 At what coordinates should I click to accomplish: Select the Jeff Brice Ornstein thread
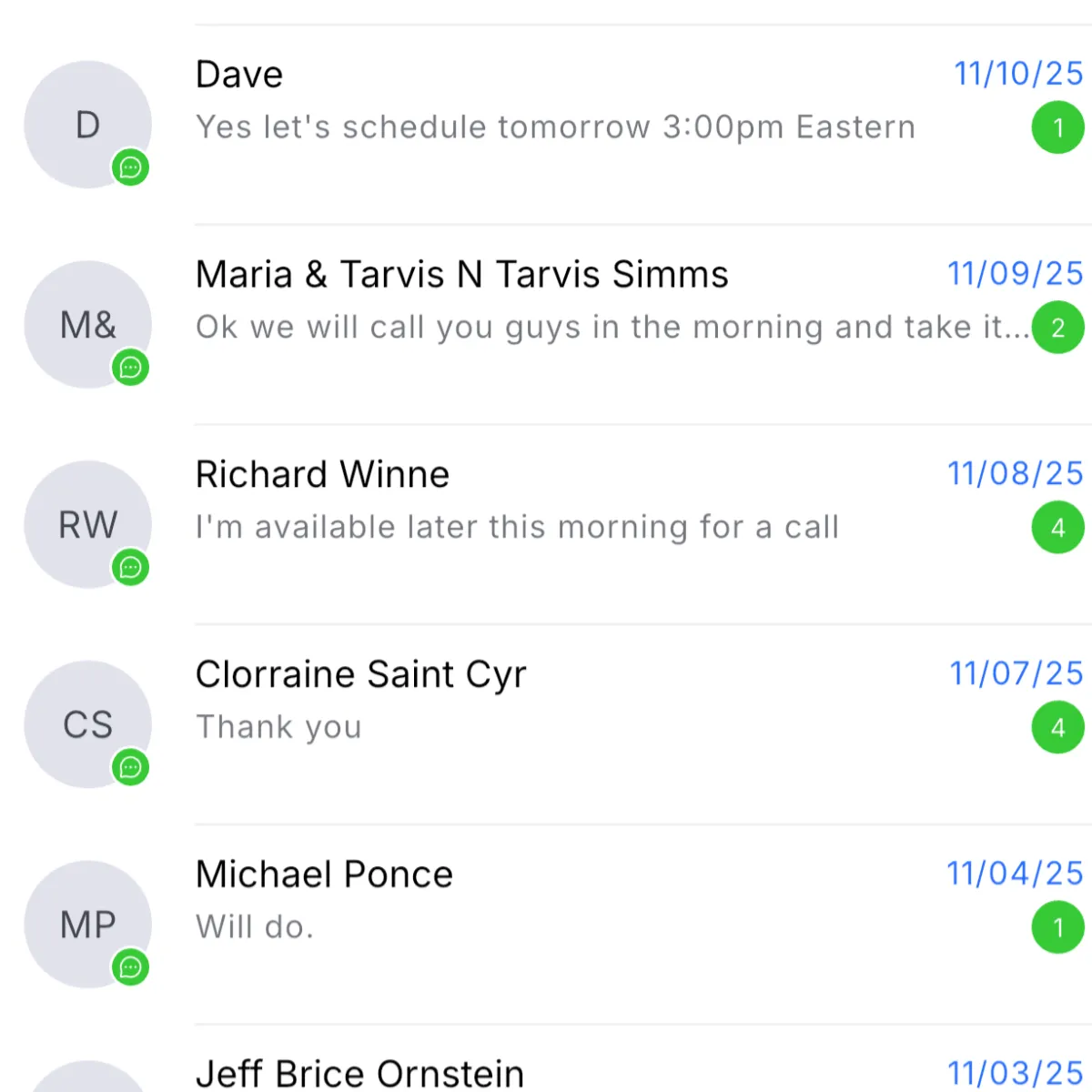555,1072
